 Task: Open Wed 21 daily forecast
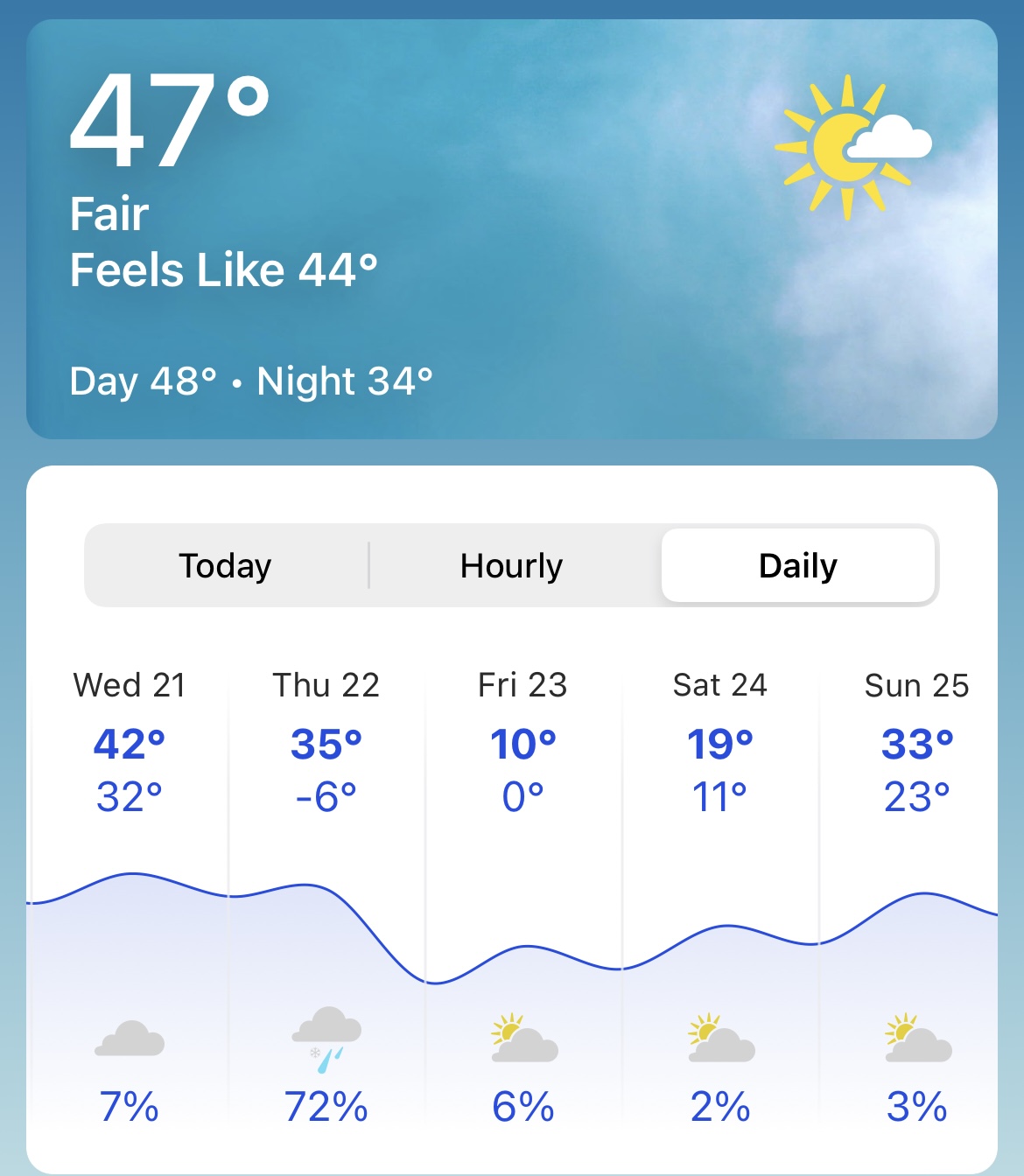pos(130,892)
